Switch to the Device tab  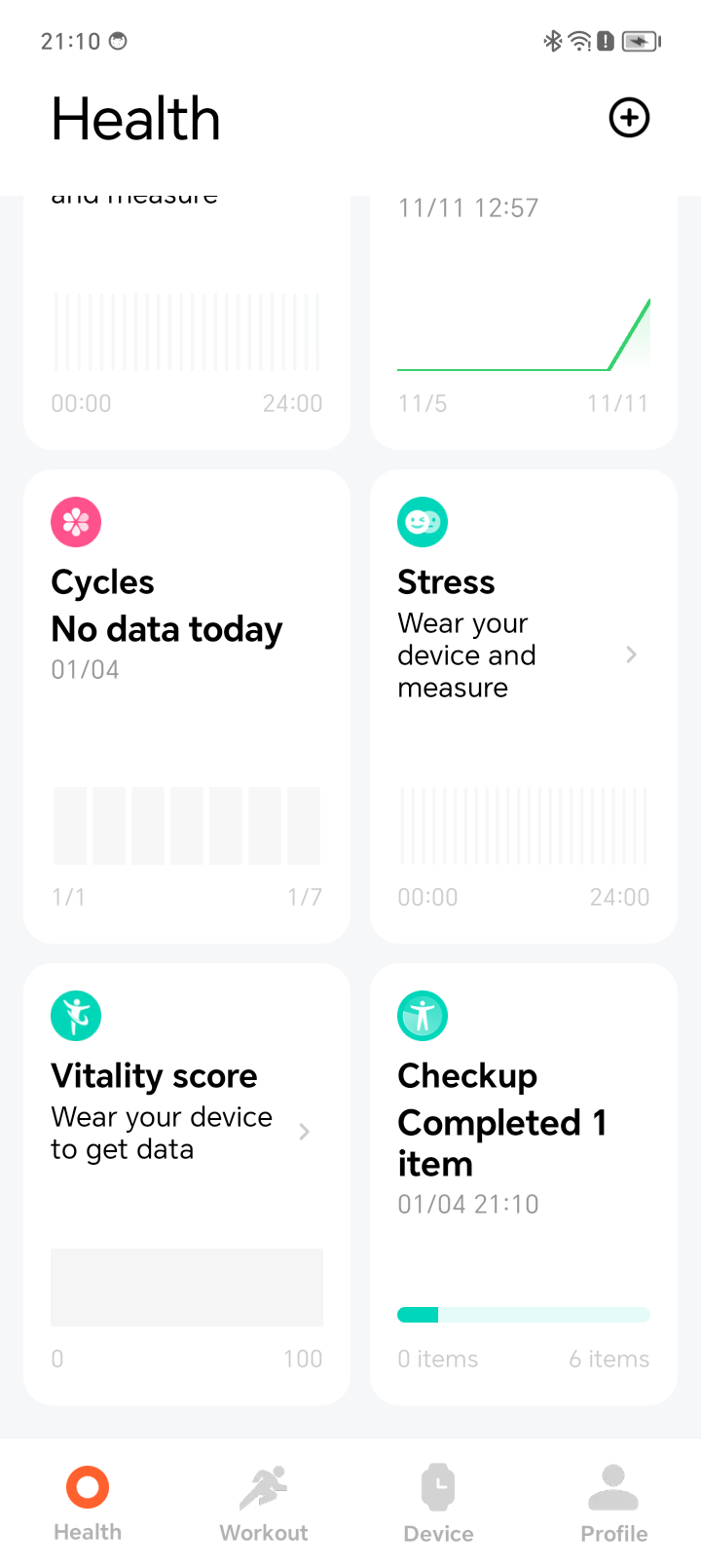(x=438, y=1505)
